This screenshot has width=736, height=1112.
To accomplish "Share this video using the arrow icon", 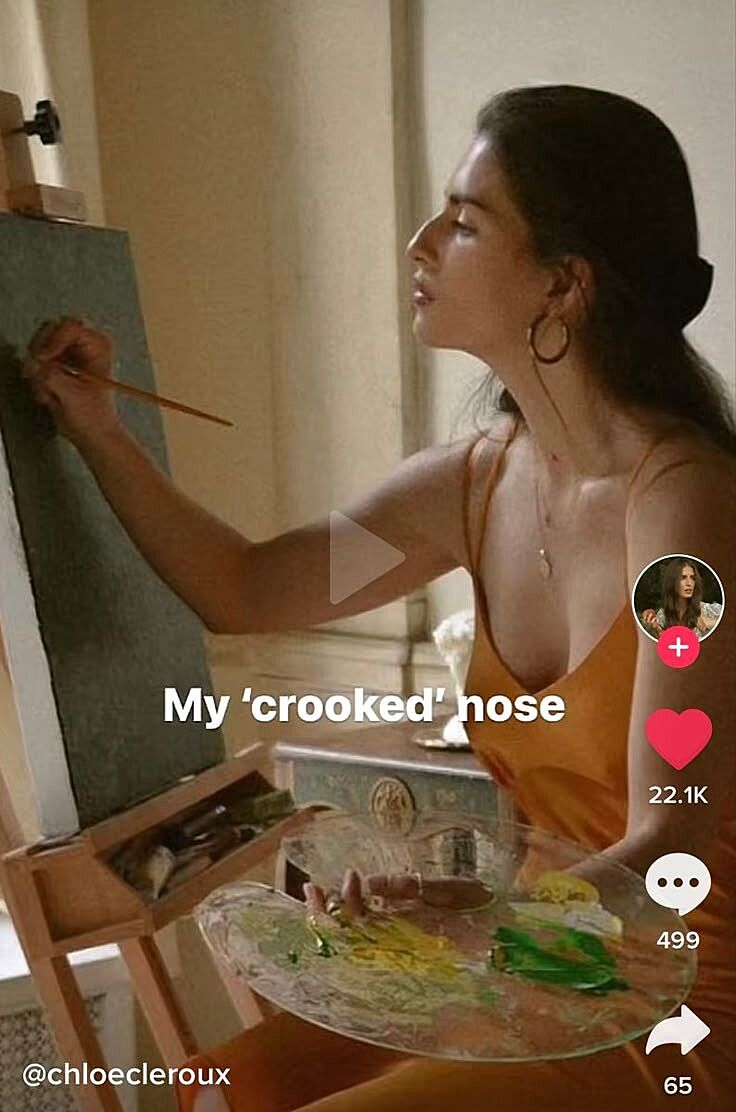I will 678,1031.
